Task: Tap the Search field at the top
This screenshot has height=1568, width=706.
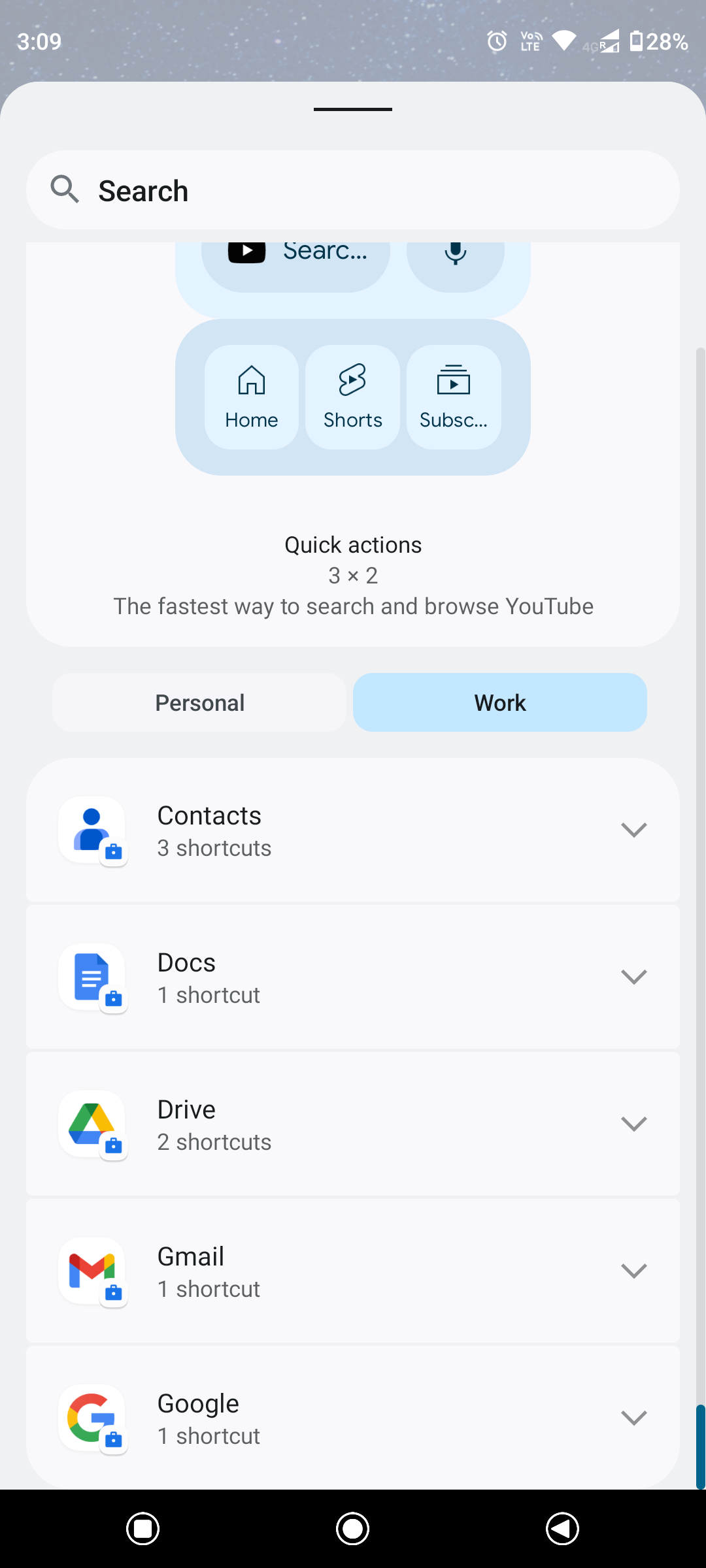Action: [353, 190]
